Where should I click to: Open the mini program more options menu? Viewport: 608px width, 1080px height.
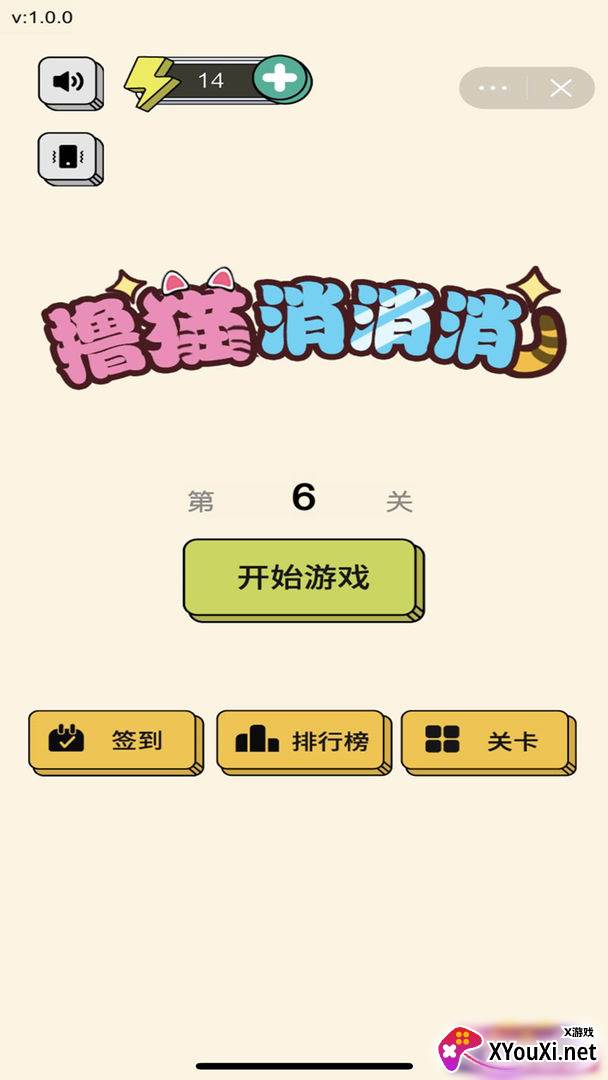point(493,88)
